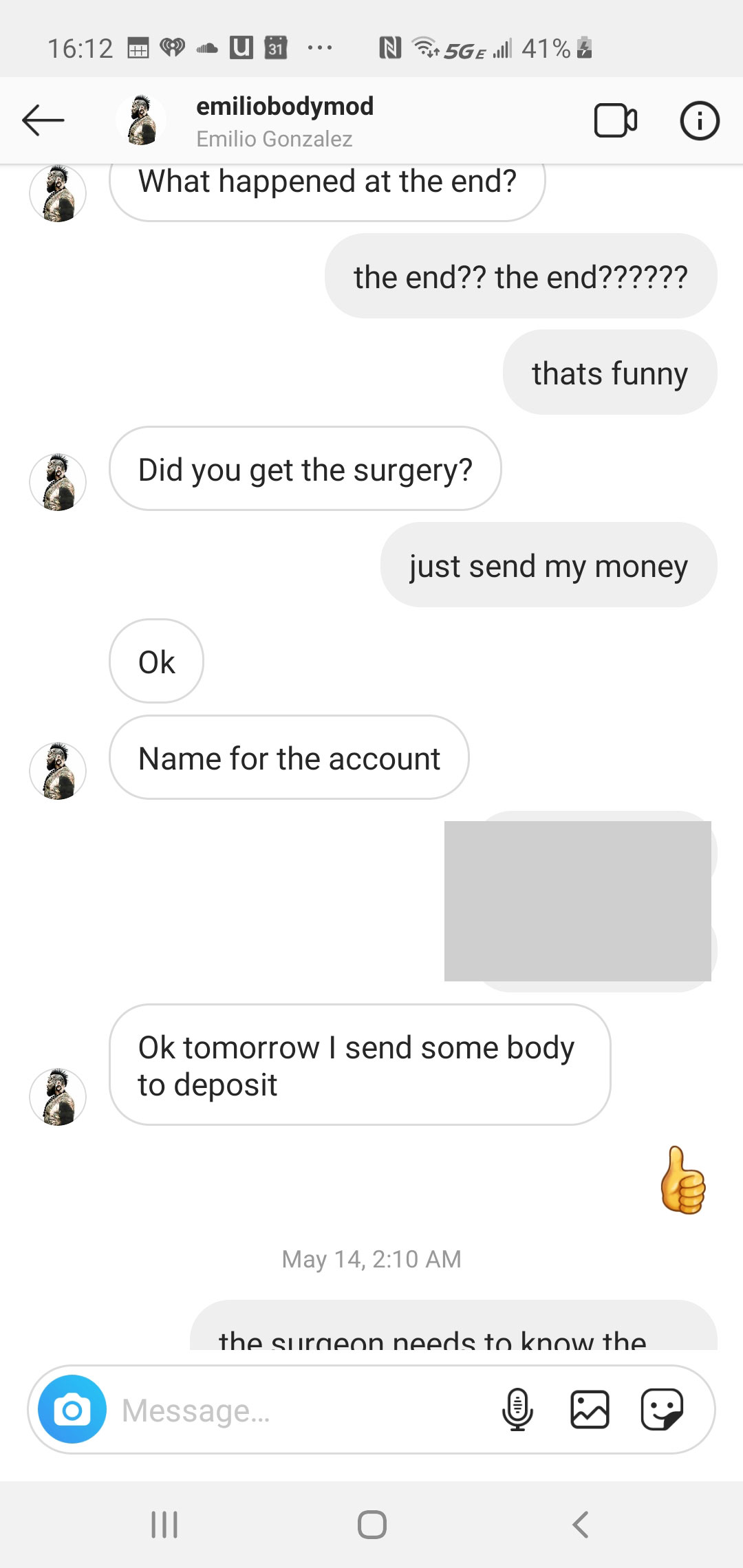743x1568 pixels.
Task: Go back from the emiliobodymod chat
Action: [x=43, y=121]
